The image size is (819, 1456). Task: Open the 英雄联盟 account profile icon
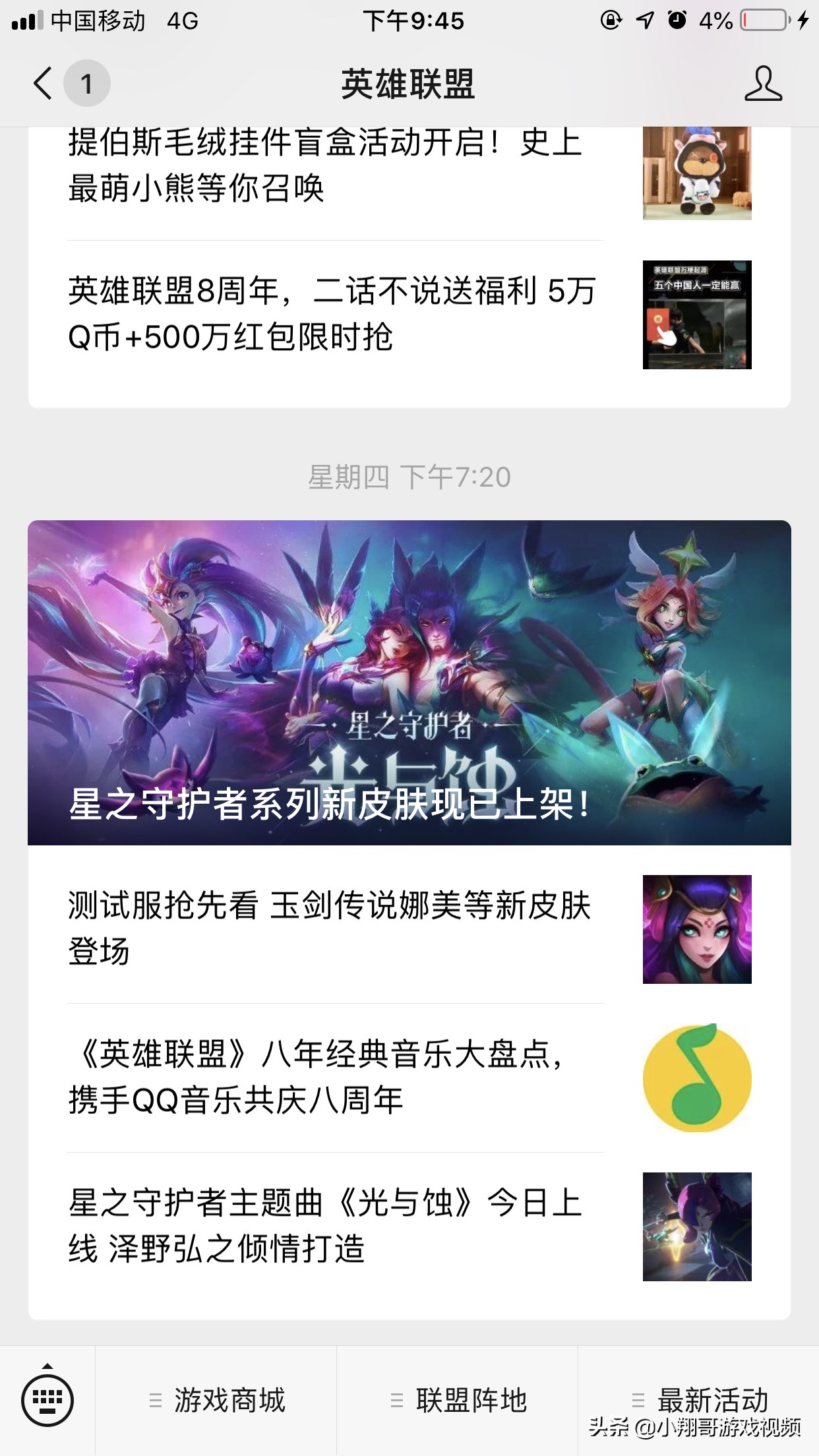coord(763,84)
